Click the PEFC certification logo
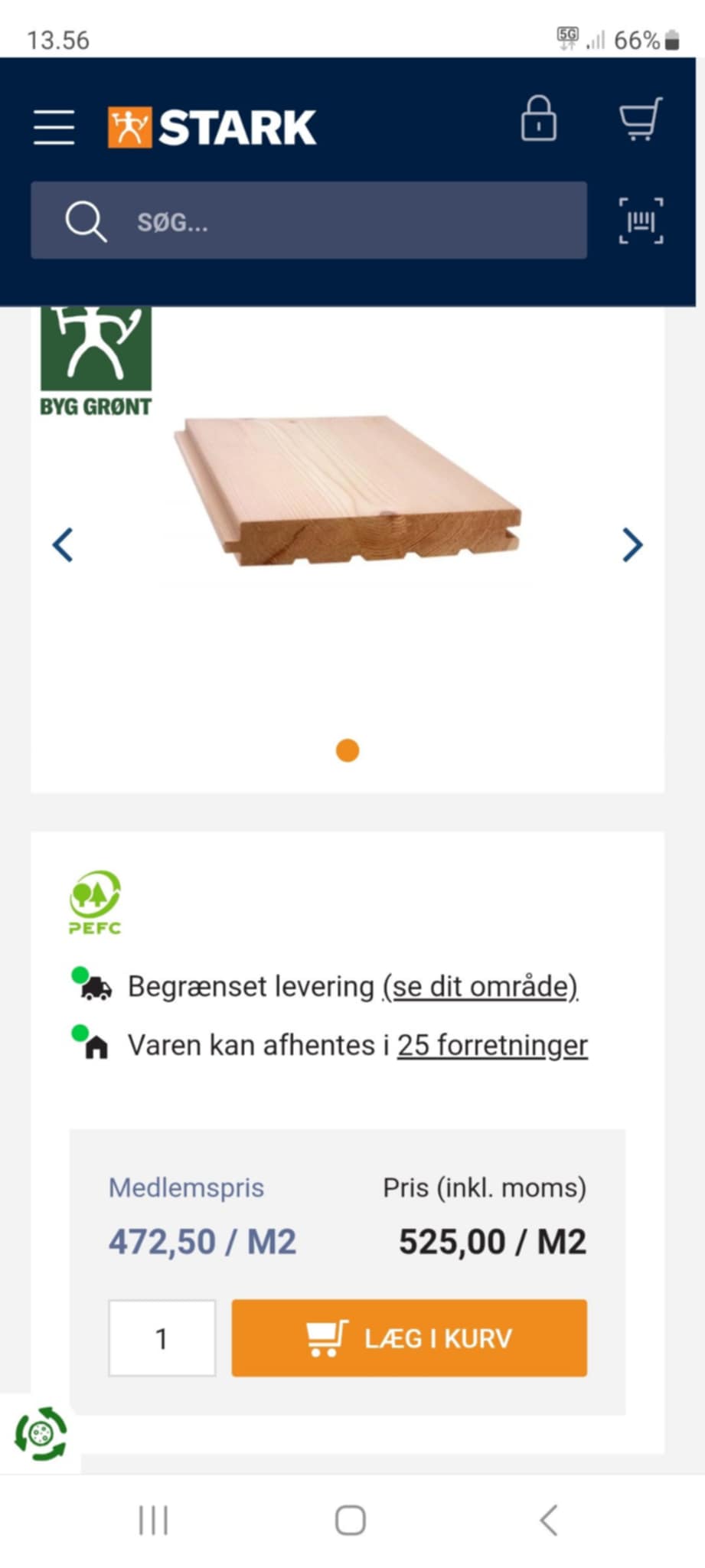Viewport: 705px width, 1568px height. coord(95,903)
